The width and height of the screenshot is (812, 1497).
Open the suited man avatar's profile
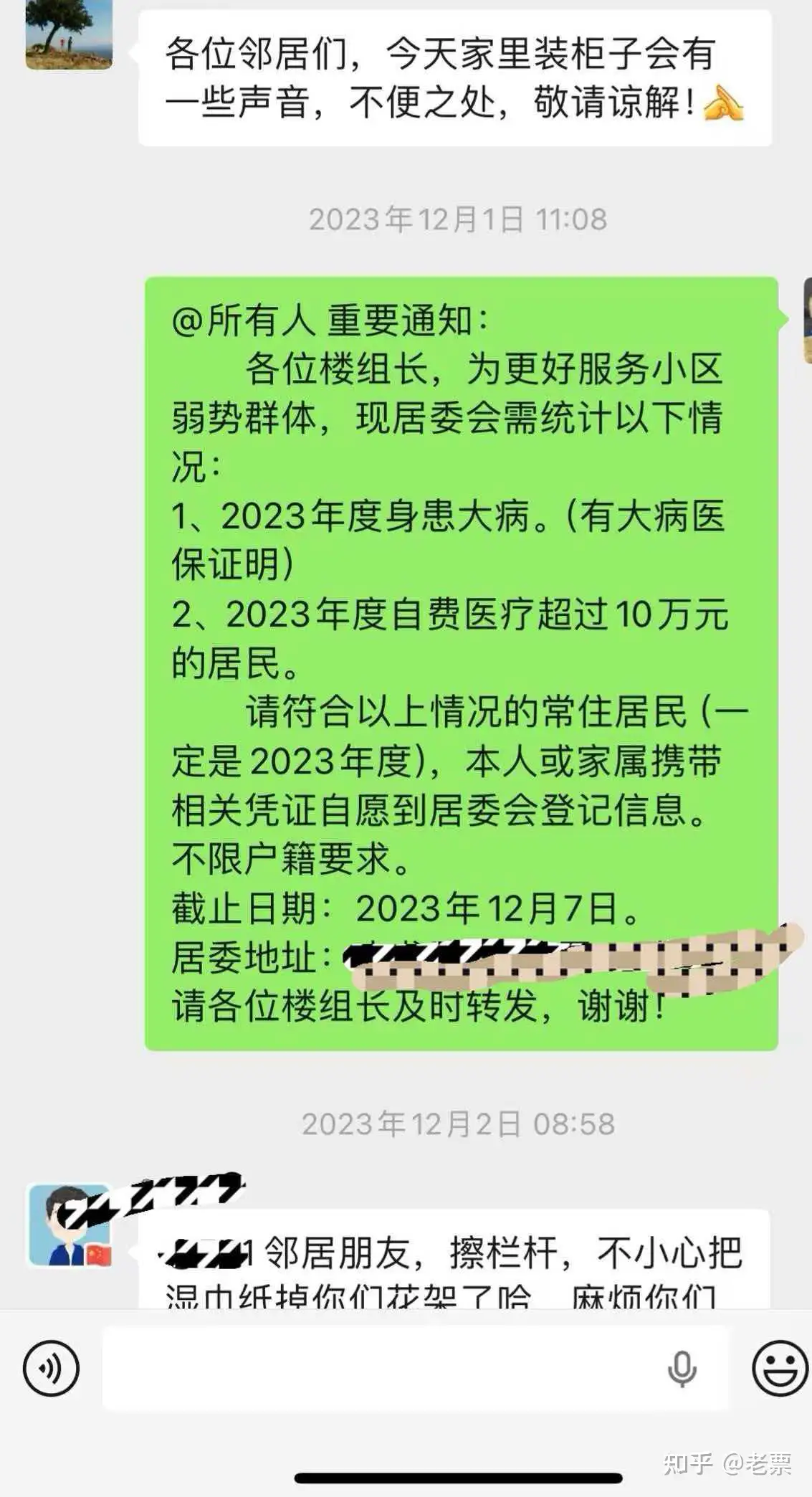pyautogui.click(x=70, y=1225)
